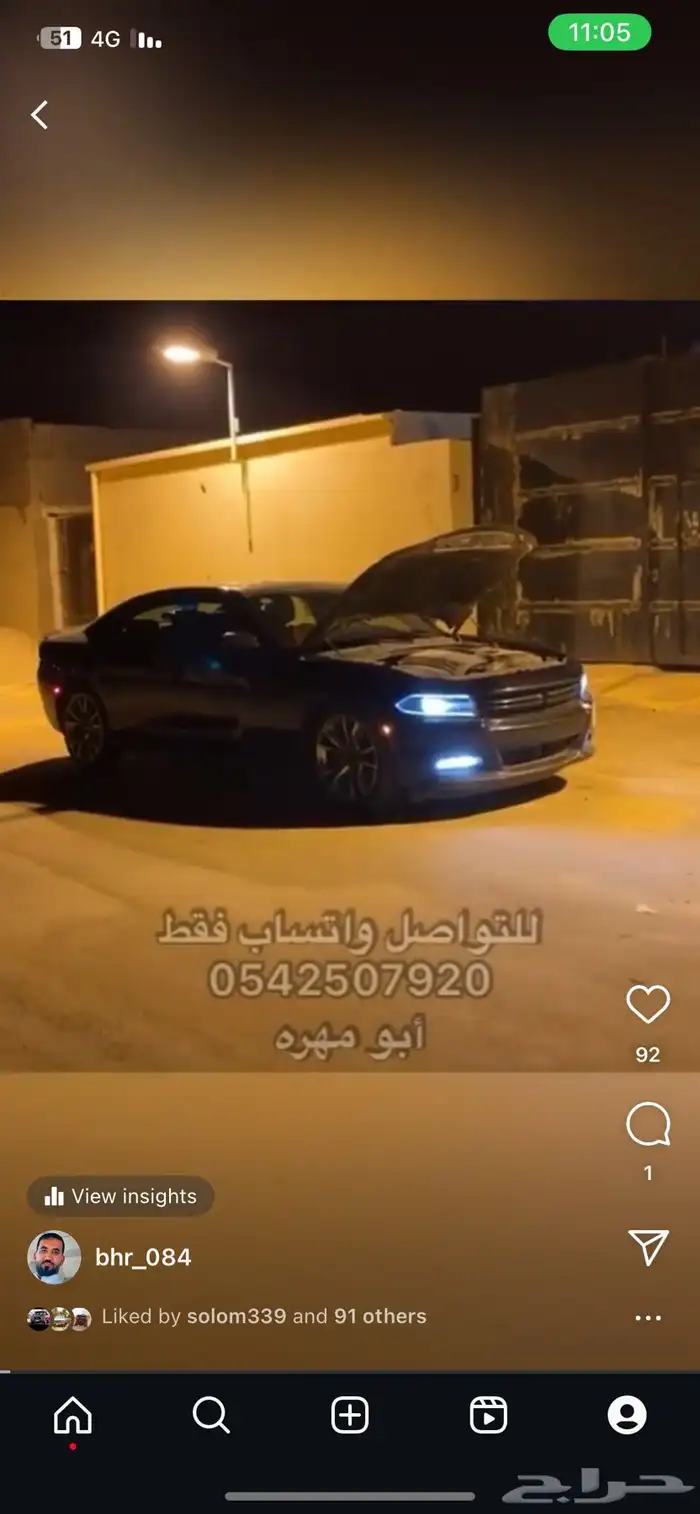Create a new post with plus
The height and width of the screenshot is (1514, 700).
tap(349, 1415)
